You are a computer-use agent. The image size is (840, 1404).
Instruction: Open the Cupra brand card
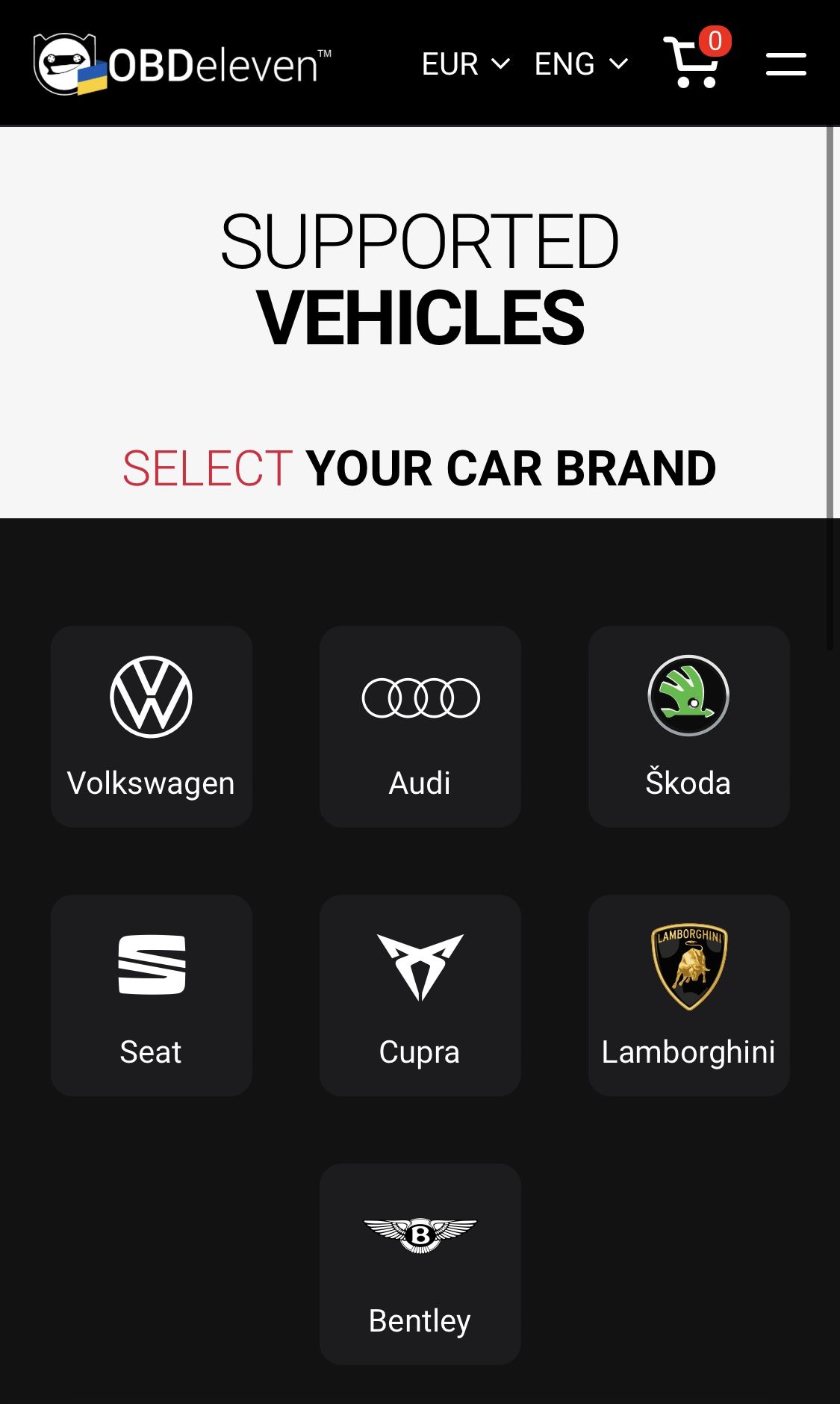420,995
